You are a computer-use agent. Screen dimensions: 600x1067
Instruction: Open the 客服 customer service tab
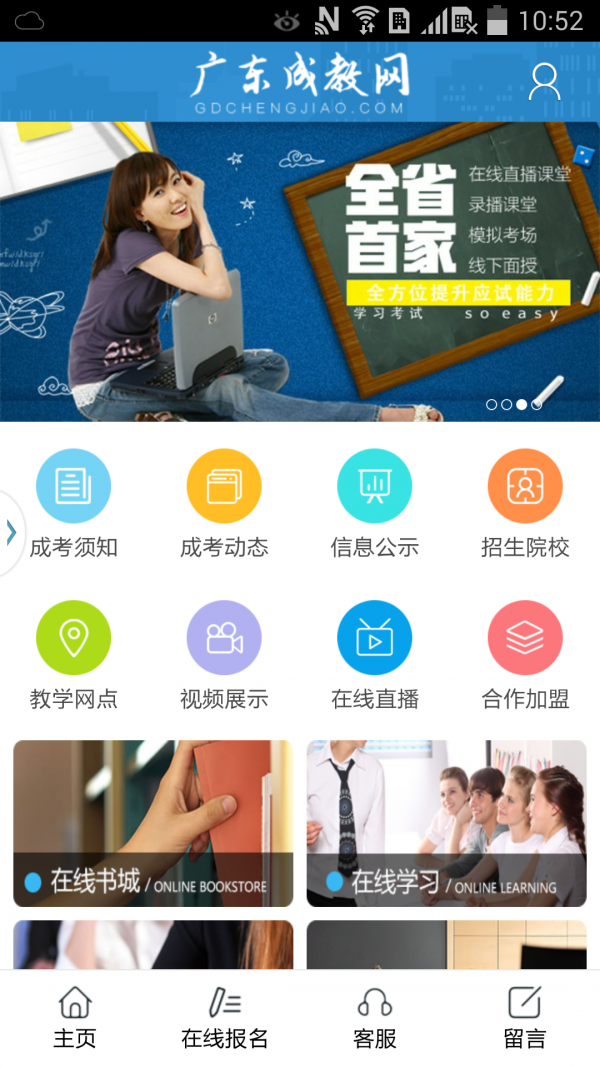tap(375, 1018)
